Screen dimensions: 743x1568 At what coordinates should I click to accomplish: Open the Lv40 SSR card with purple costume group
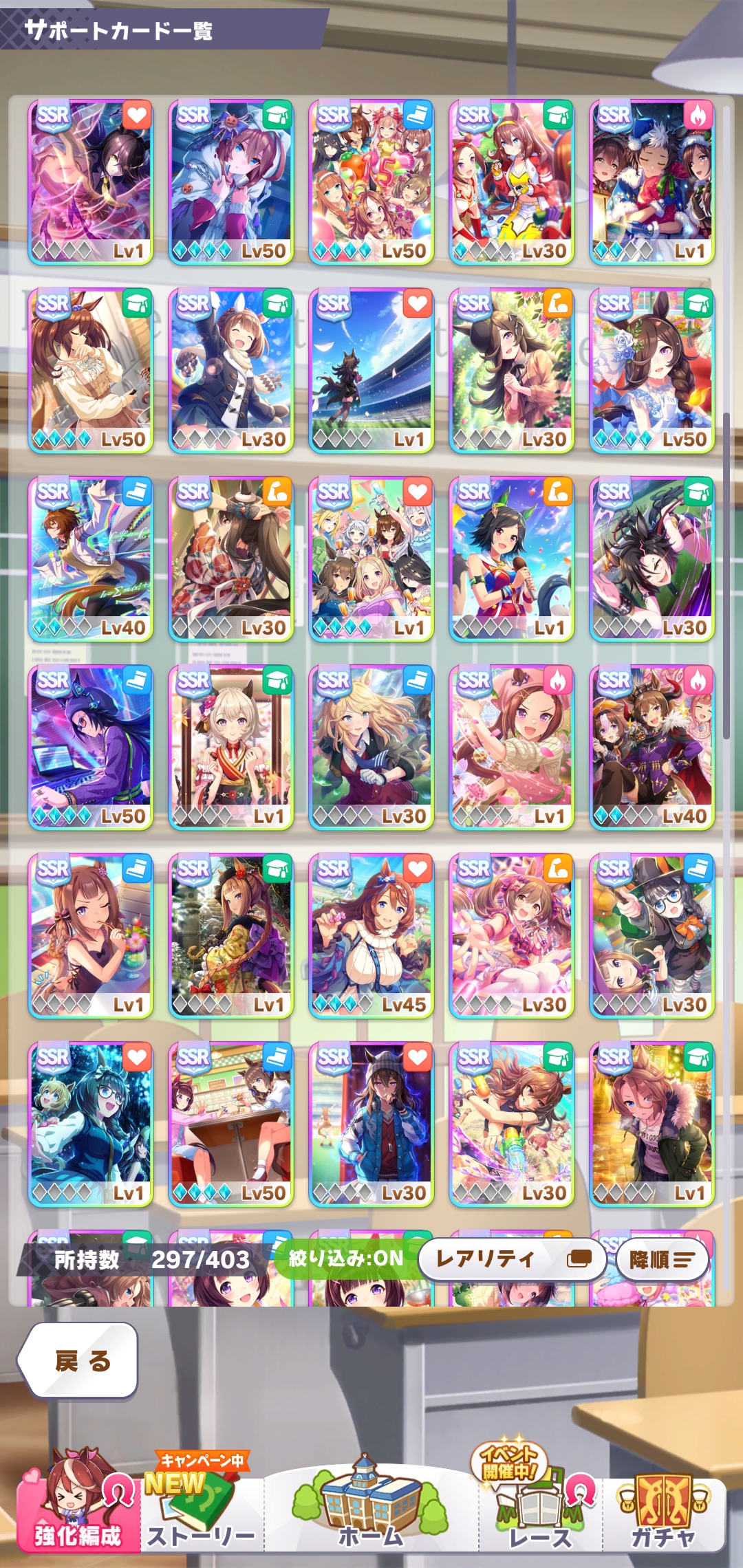(652, 748)
